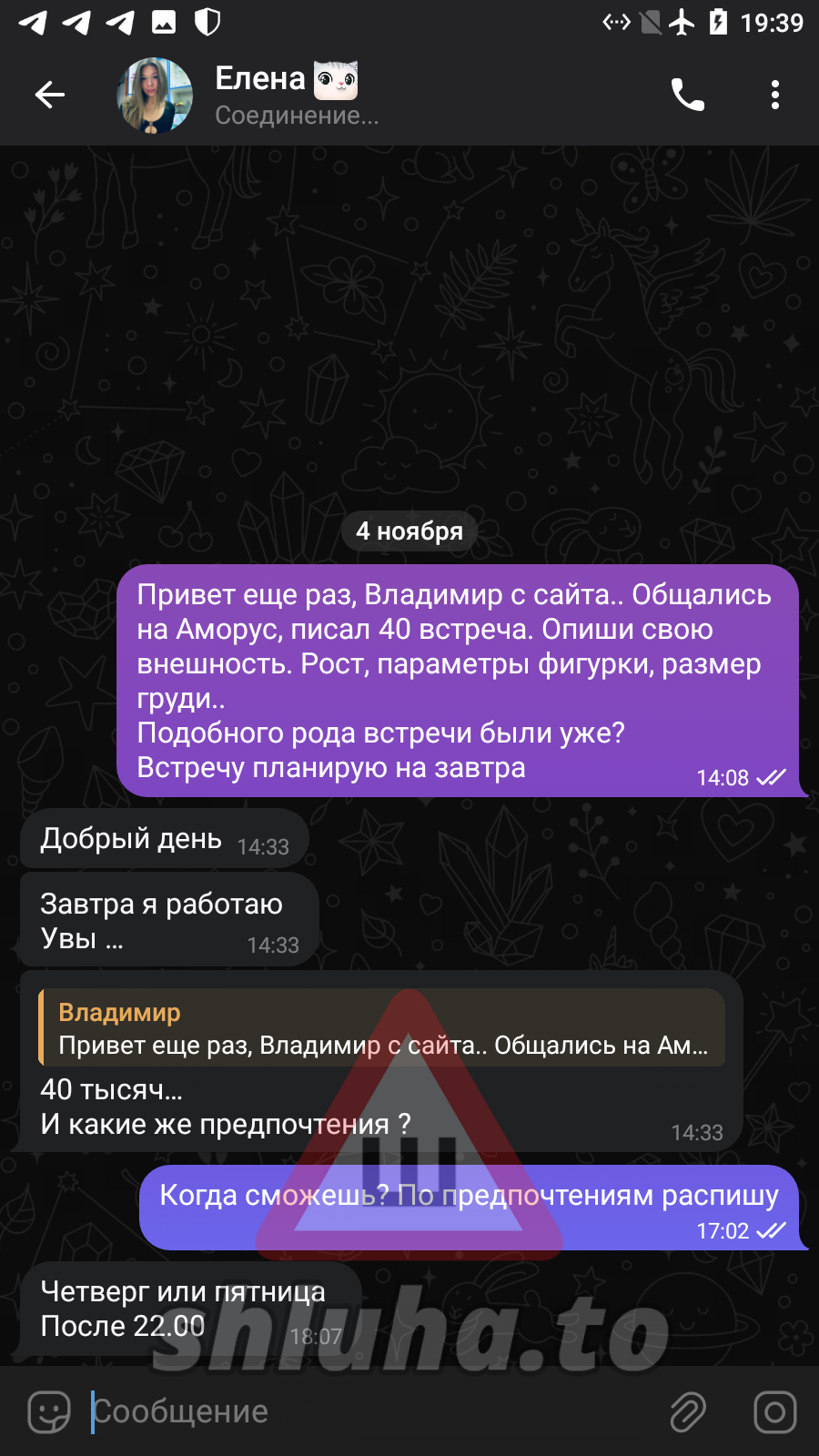Open Елена's profile picture
Viewport: 819px width, 1456px height.
[x=155, y=95]
